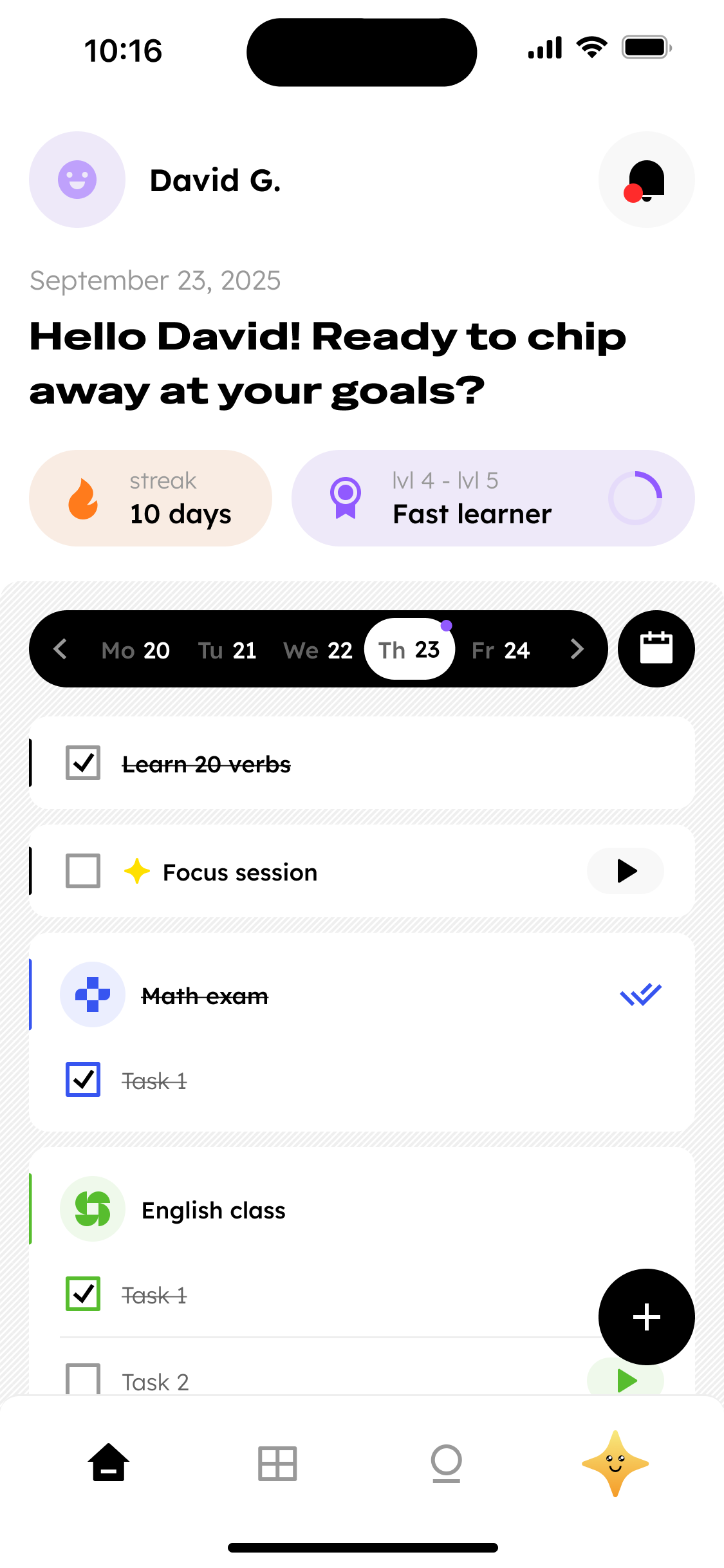The height and width of the screenshot is (1568, 724).
Task: Select Mo 20 in date strip
Action: click(x=136, y=650)
